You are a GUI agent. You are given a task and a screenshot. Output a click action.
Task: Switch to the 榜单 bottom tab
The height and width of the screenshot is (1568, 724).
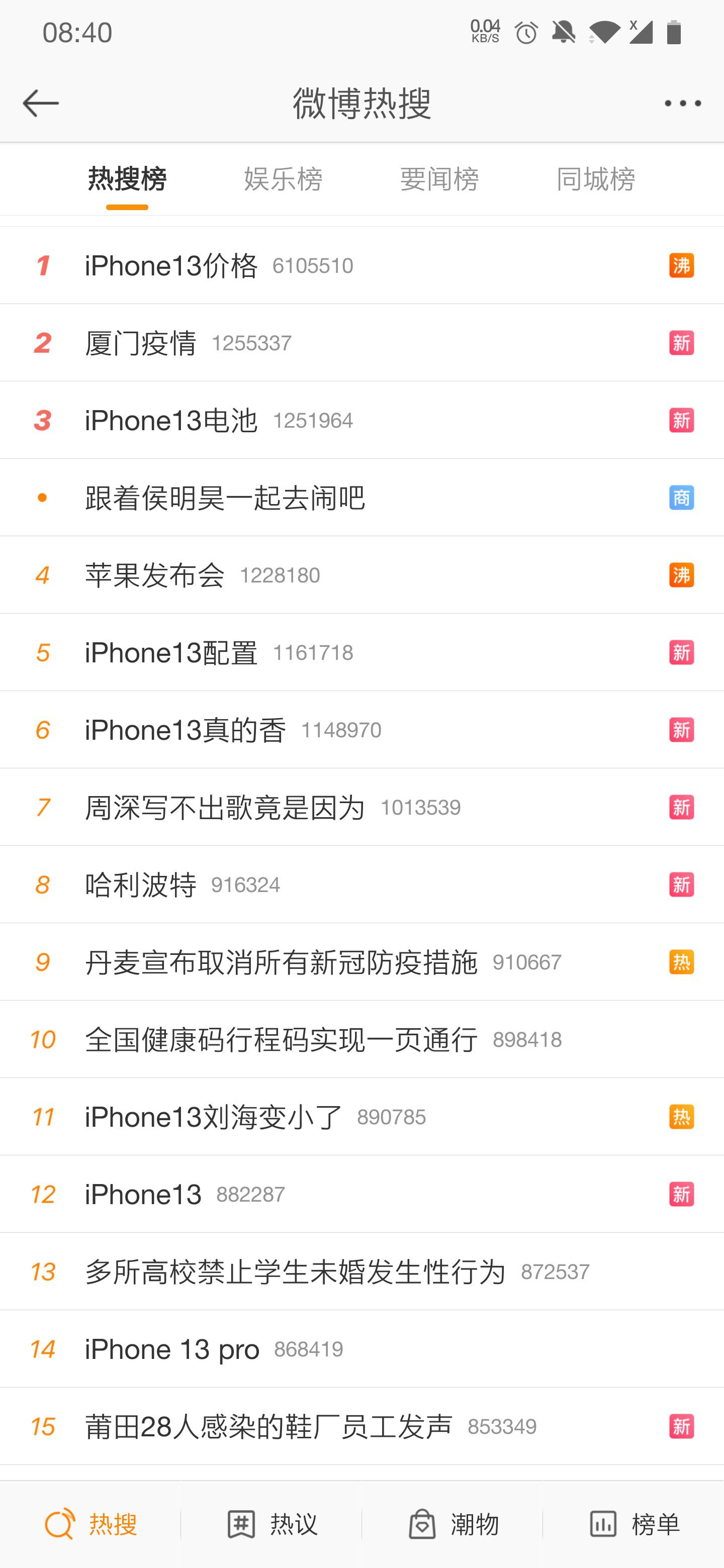[633, 1524]
